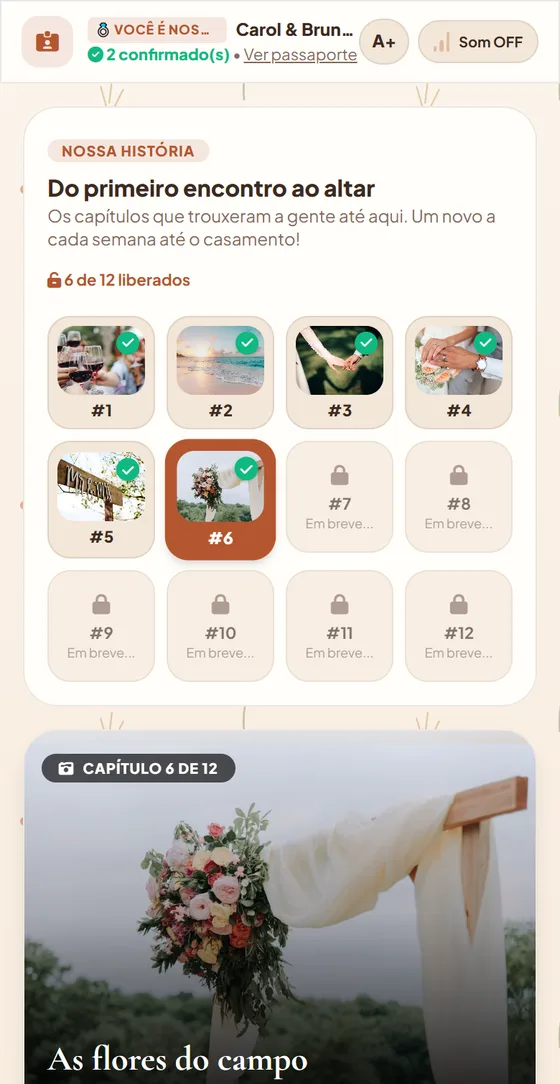Viewport: 560px width, 1084px height.
Task: Increase font size with A+ button
Action: coord(384,41)
